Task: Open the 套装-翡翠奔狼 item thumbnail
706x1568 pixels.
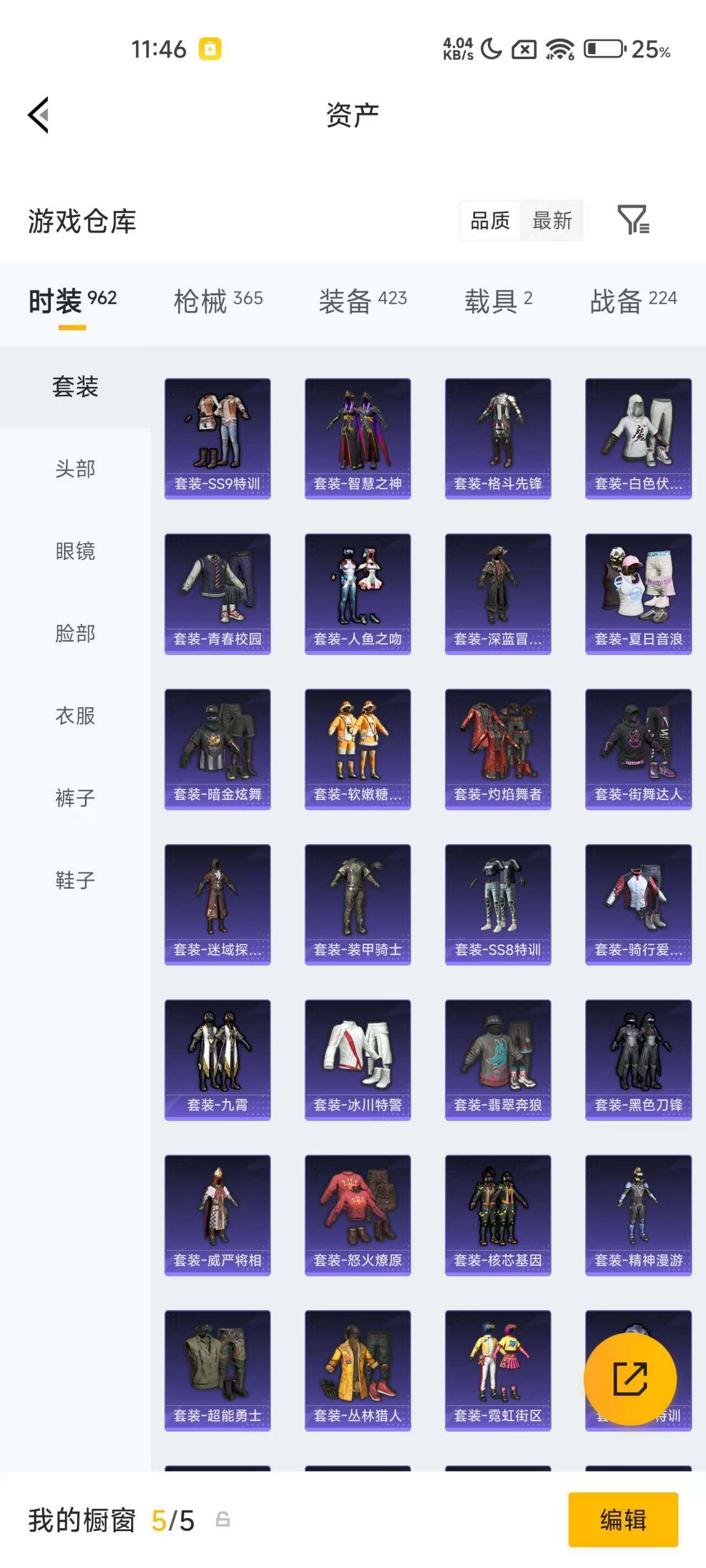Action: click(x=497, y=1059)
